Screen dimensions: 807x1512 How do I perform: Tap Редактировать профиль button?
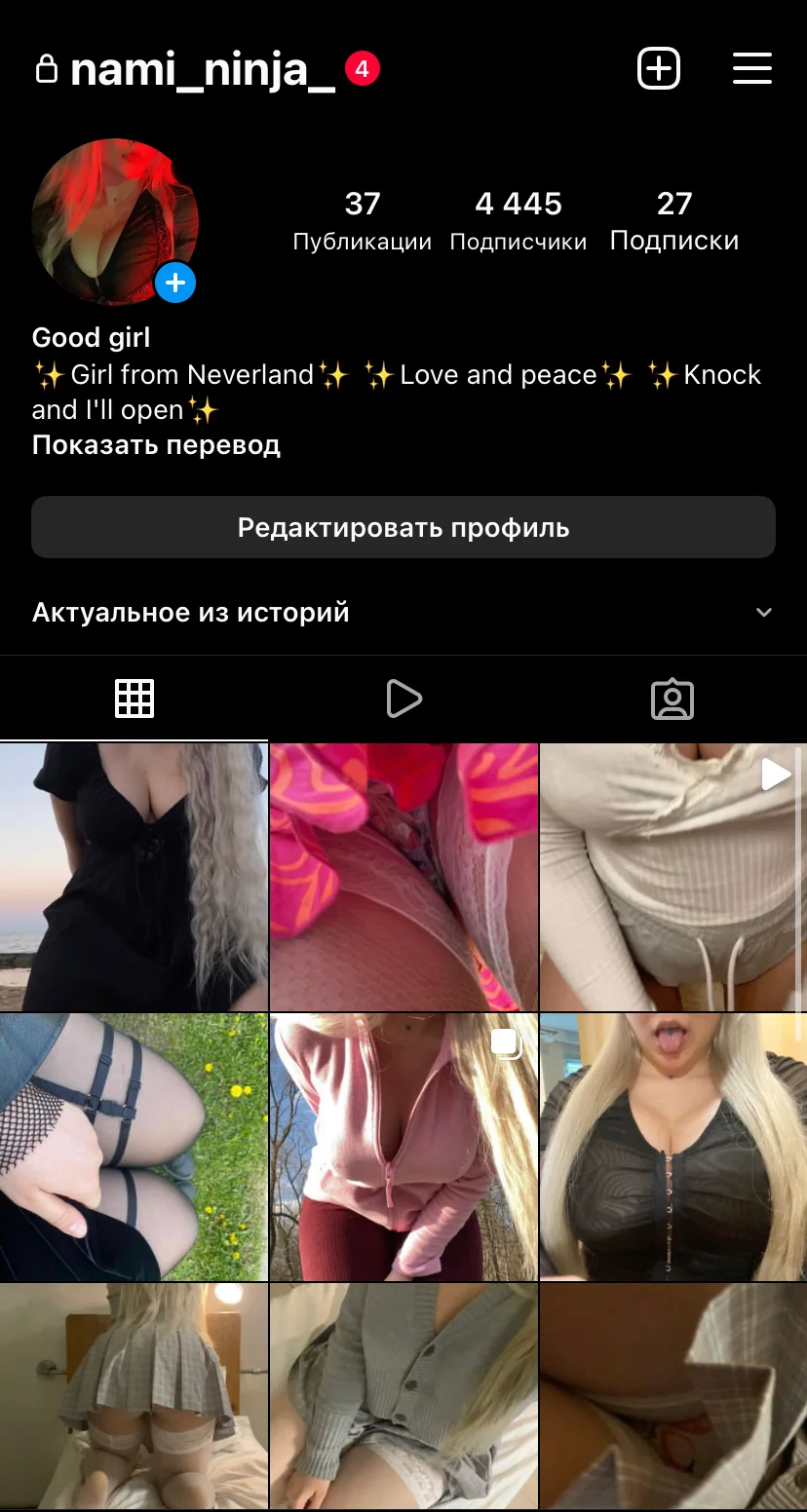coord(403,528)
